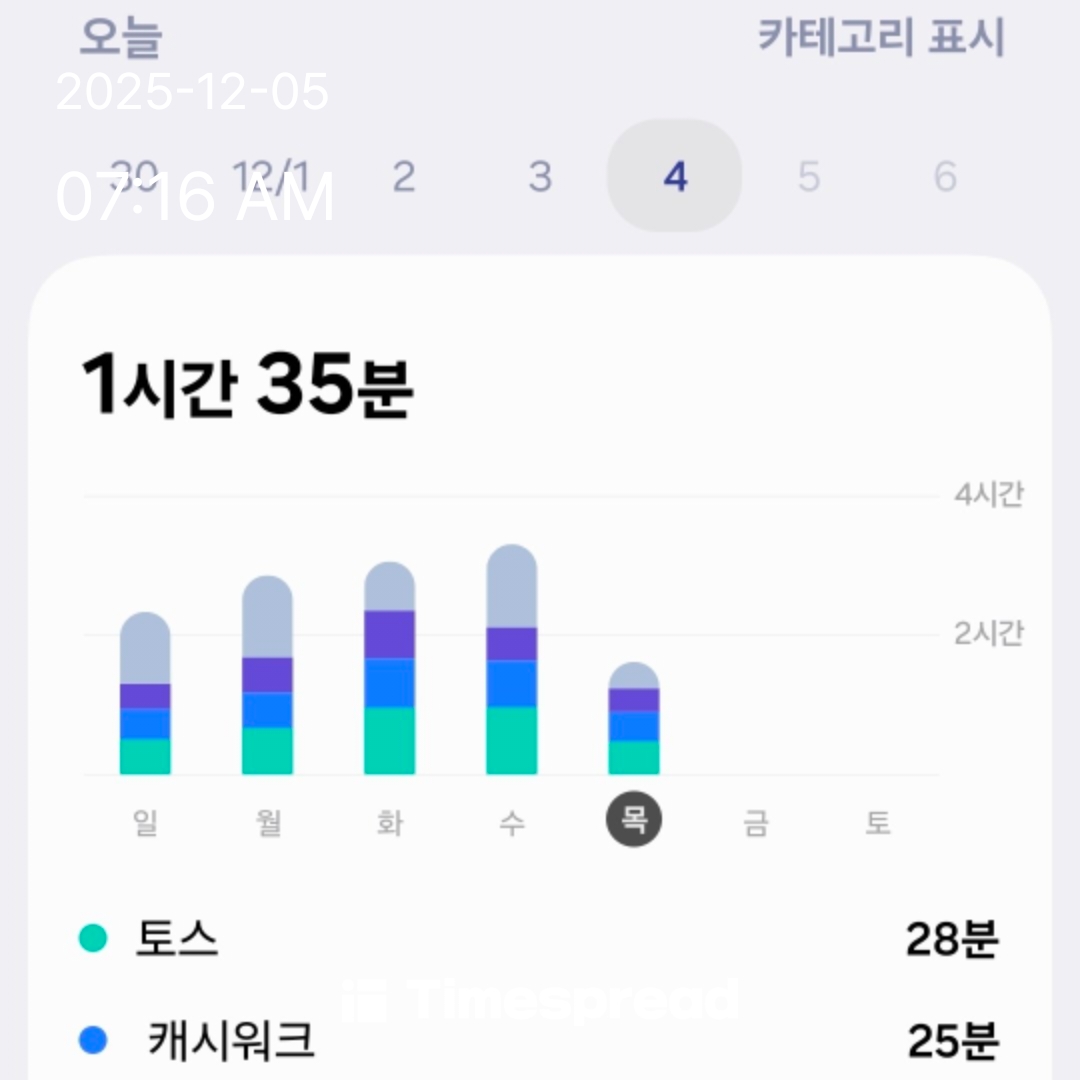
Task: Open 토스 usage details
Action: [x=540, y=940]
